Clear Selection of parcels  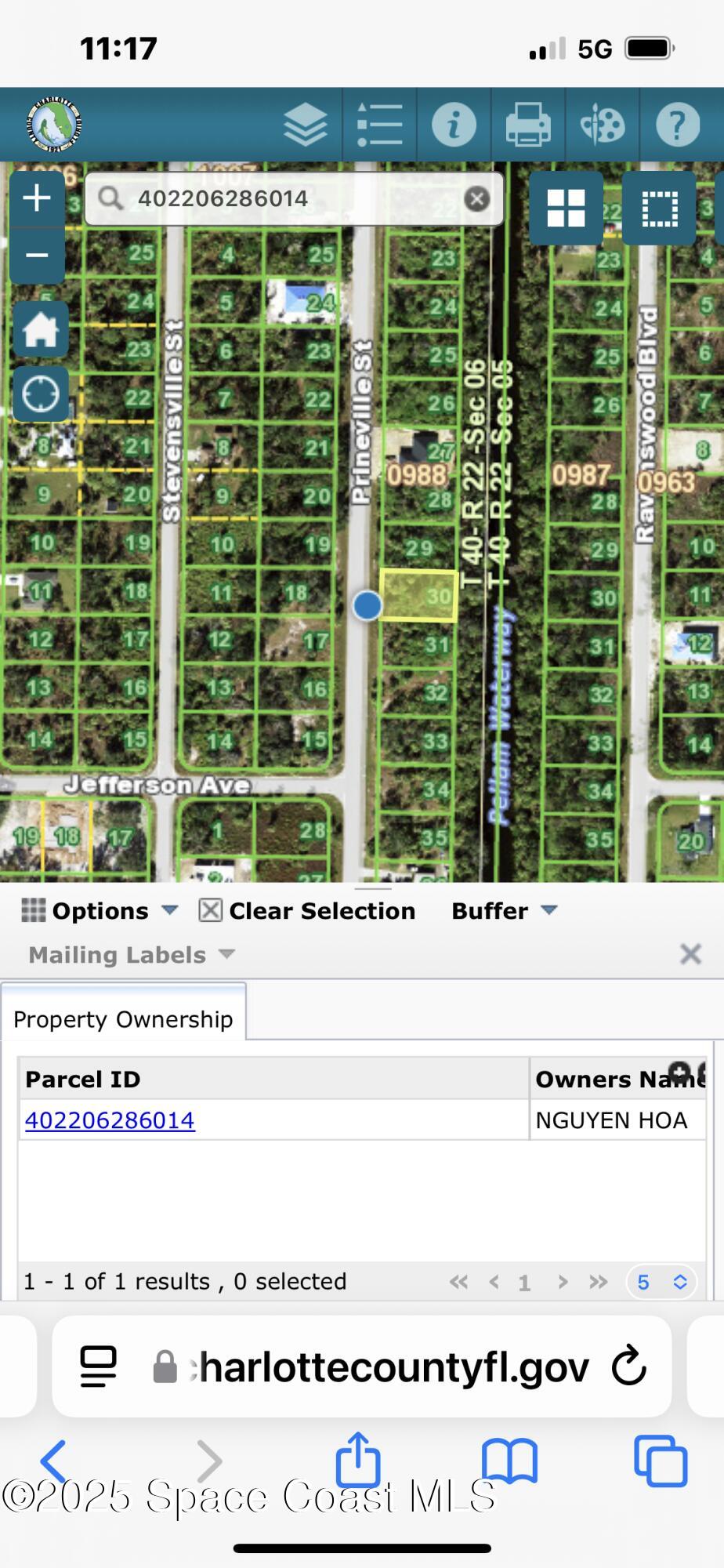[308, 910]
